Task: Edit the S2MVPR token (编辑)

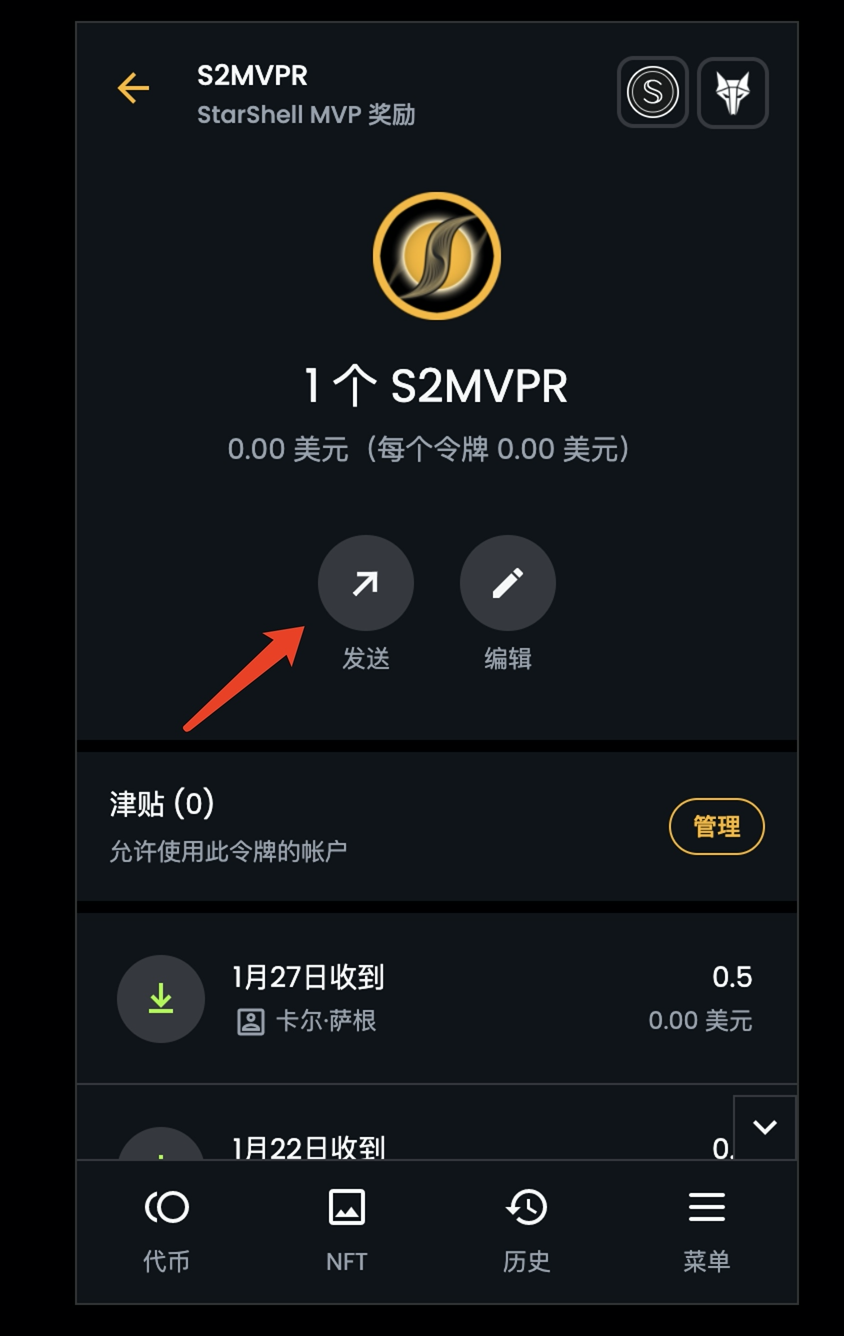Action: tap(507, 583)
